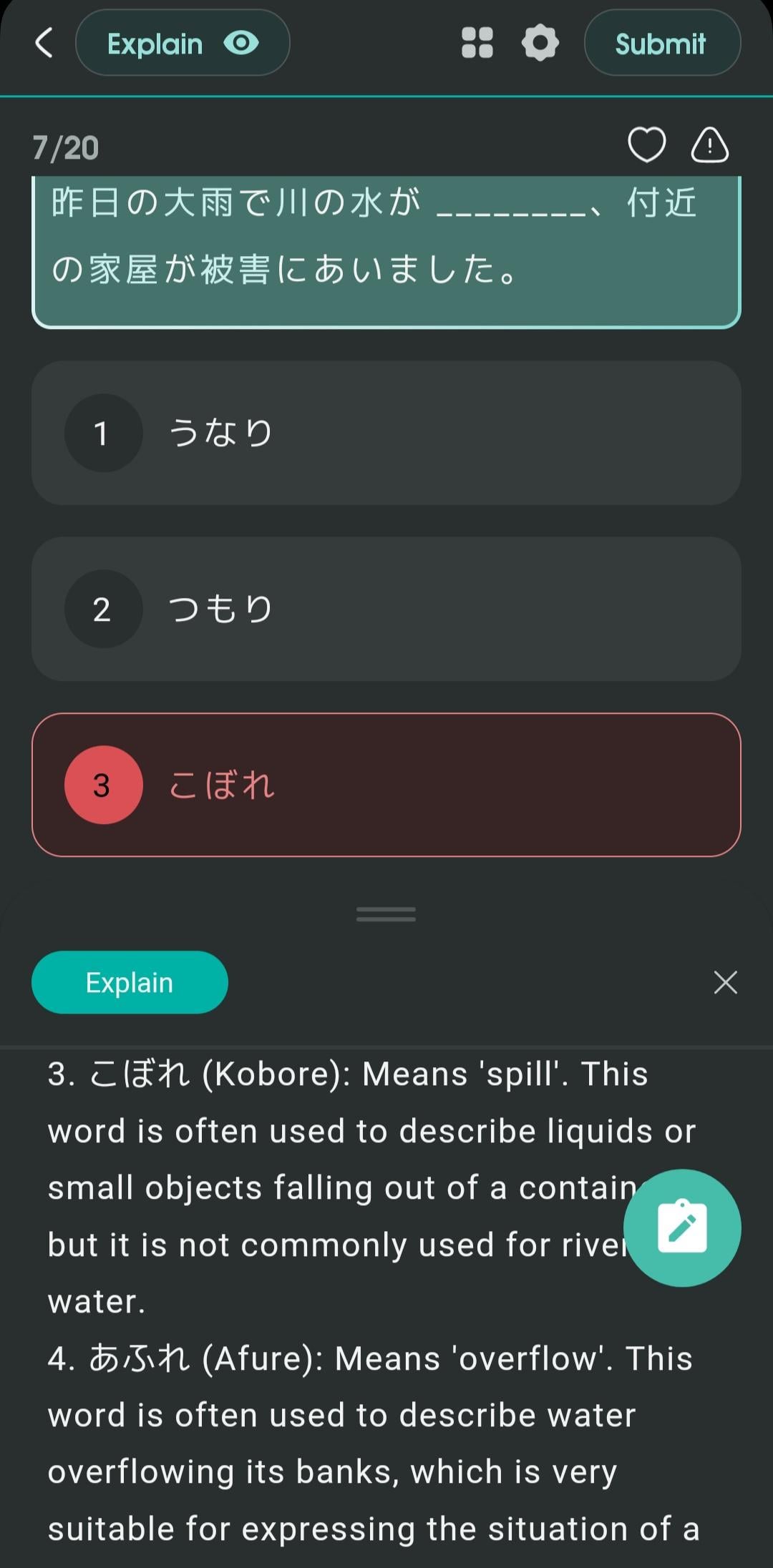Screen dimensions: 773x1568
Task: Pick answer 3 こぼれ
Action: tap(386, 785)
